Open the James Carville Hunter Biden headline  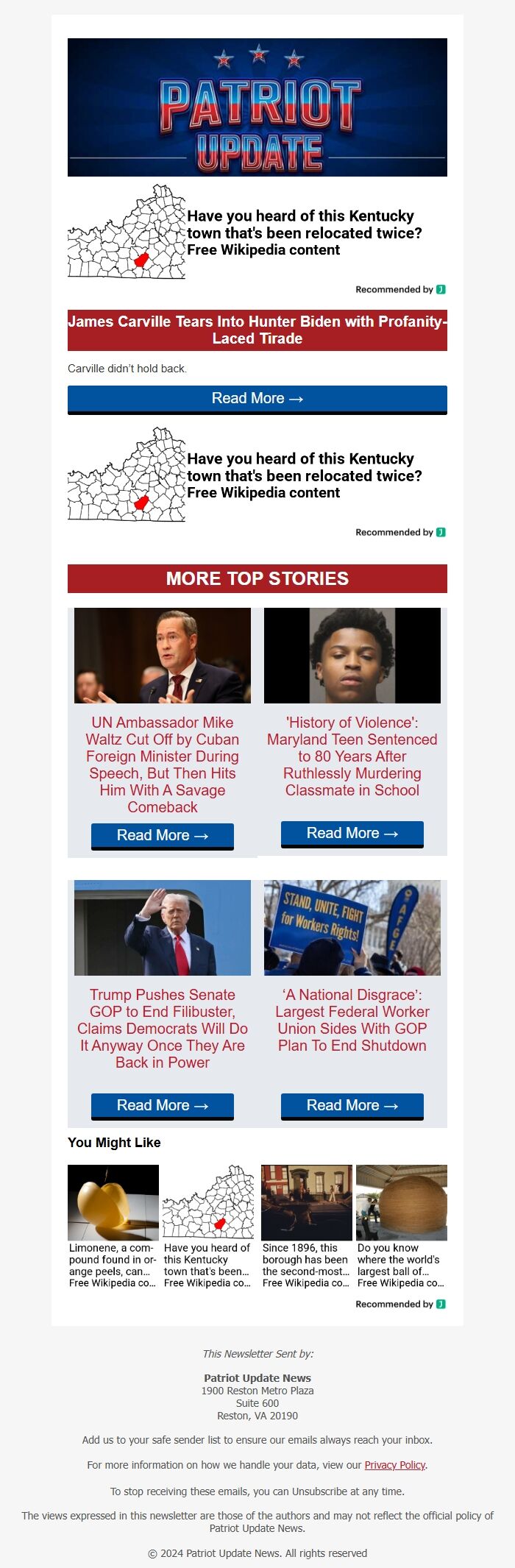tap(257, 330)
